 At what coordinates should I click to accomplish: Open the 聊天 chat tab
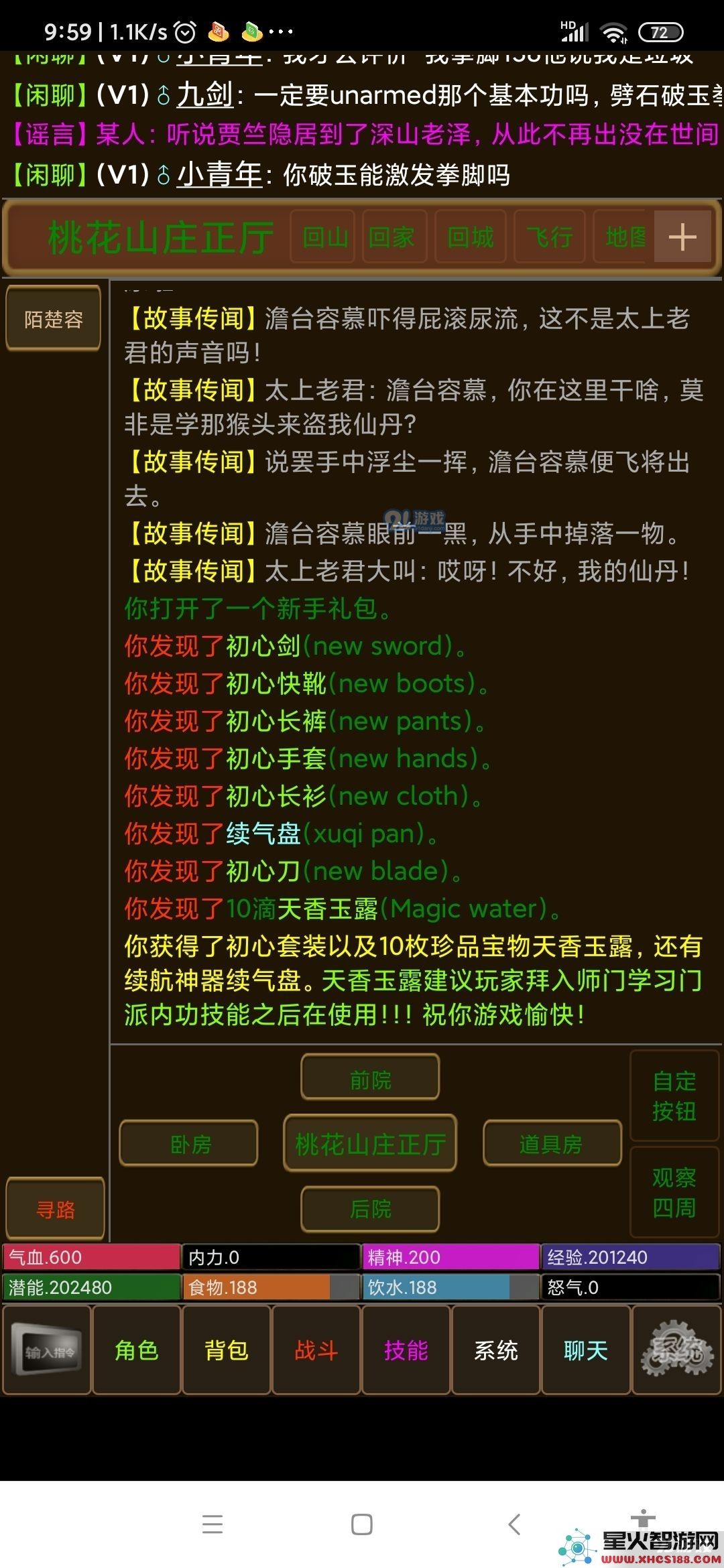tap(586, 1350)
